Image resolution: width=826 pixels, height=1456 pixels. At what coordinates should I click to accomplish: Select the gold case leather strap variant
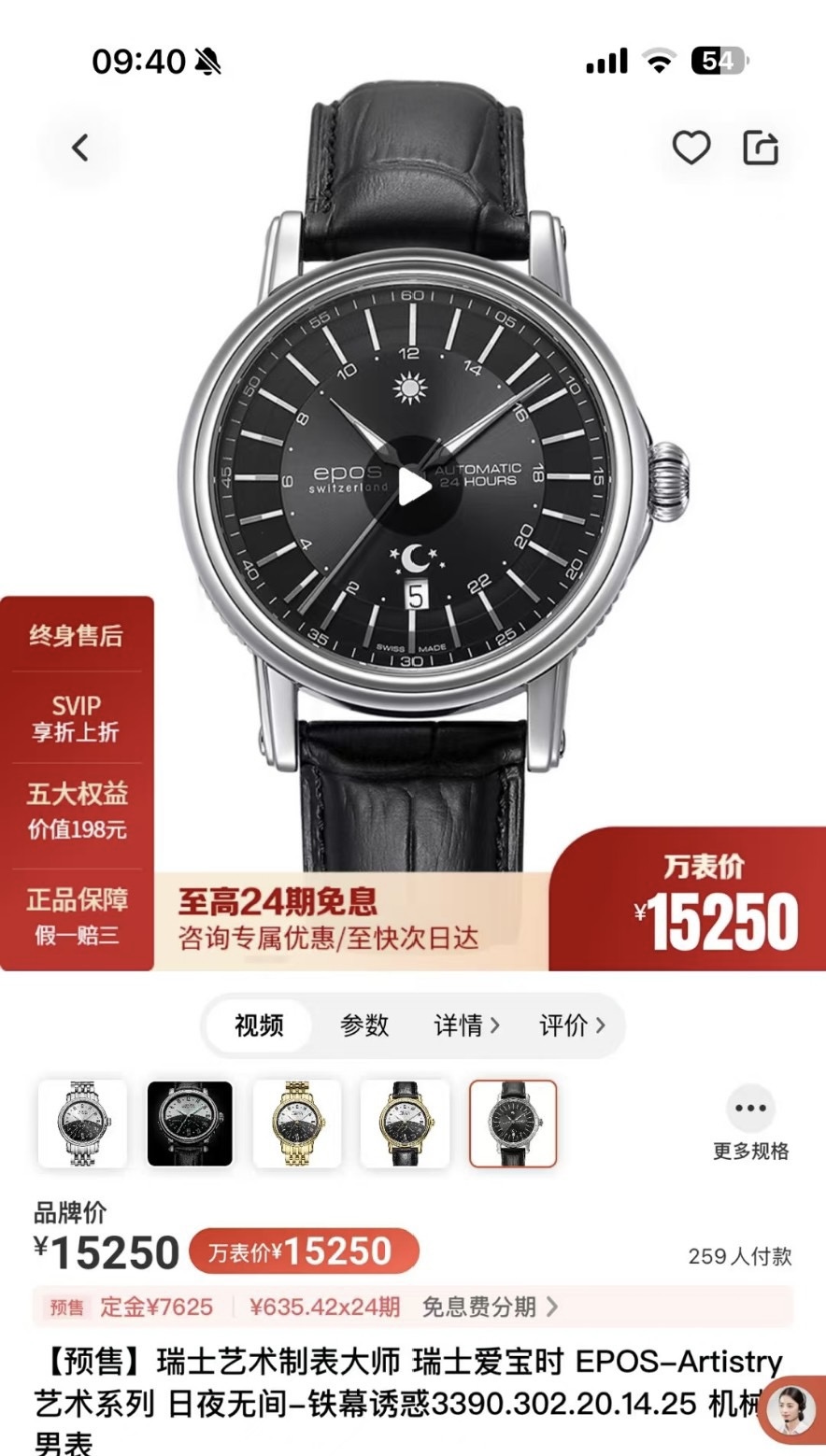pyautogui.click(x=405, y=1124)
